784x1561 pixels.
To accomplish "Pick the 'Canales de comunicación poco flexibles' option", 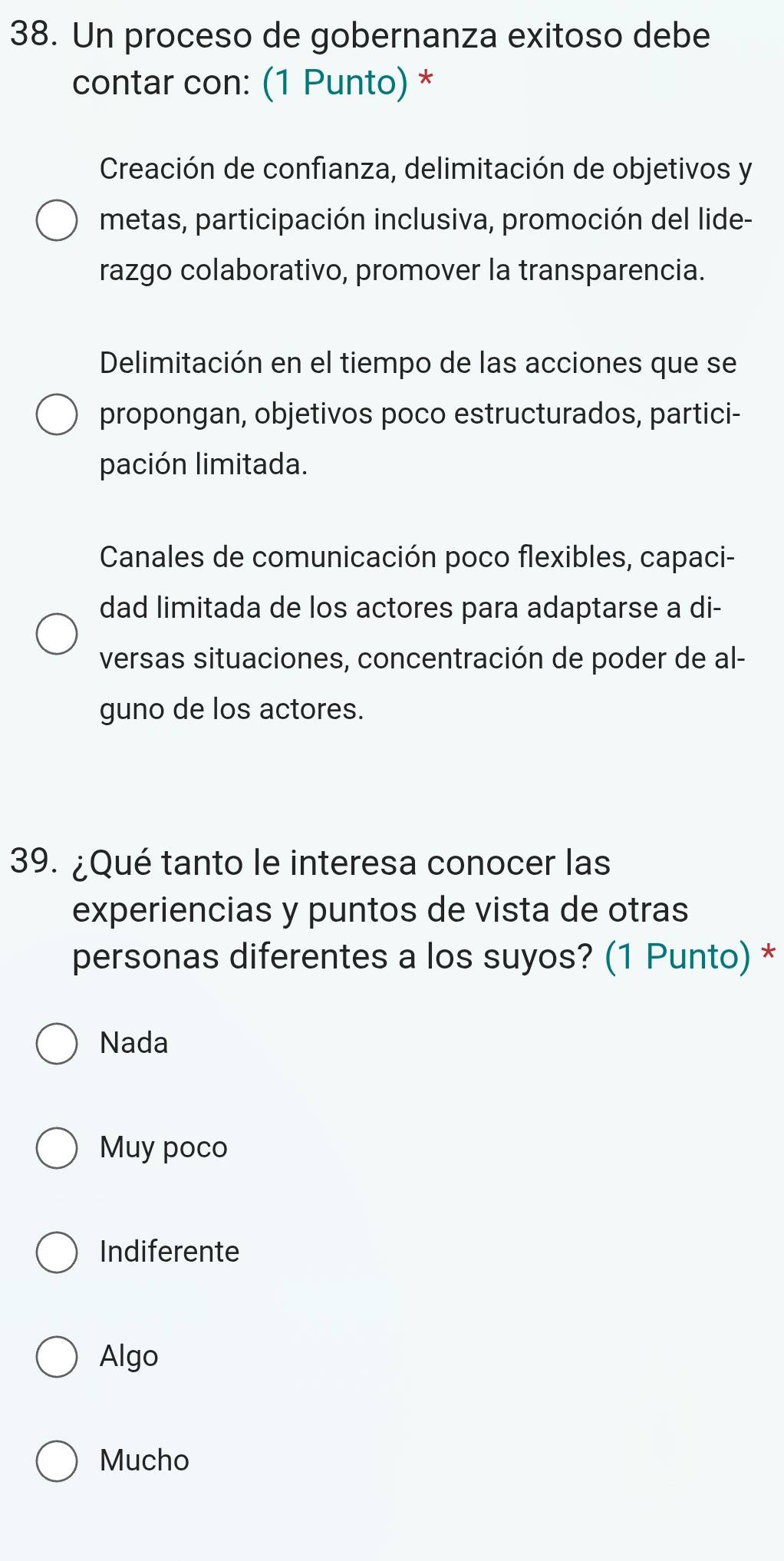I will click(57, 634).
